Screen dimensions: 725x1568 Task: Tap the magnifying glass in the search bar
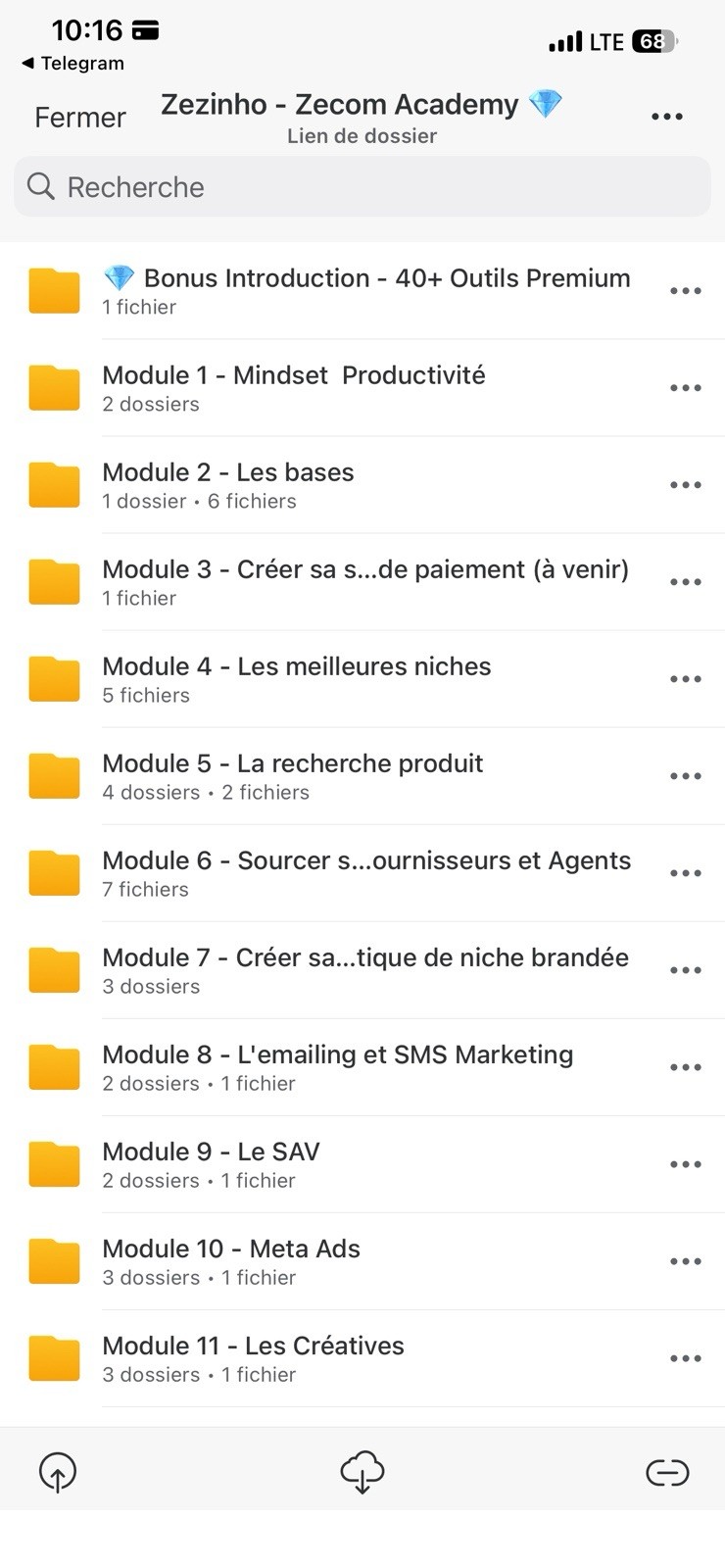click(40, 186)
